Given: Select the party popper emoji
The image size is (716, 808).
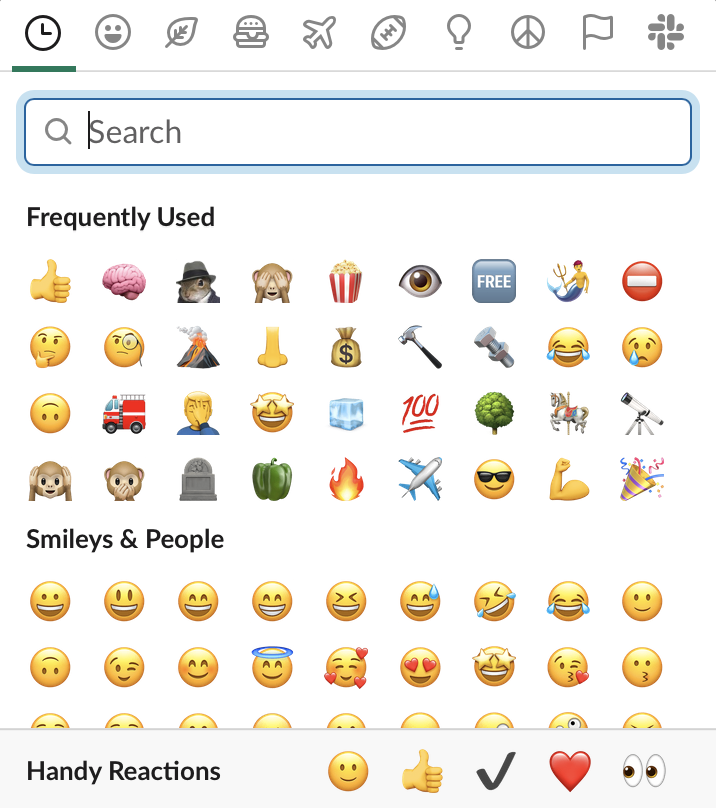Looking at the screenshot, I should click(642, 479).
